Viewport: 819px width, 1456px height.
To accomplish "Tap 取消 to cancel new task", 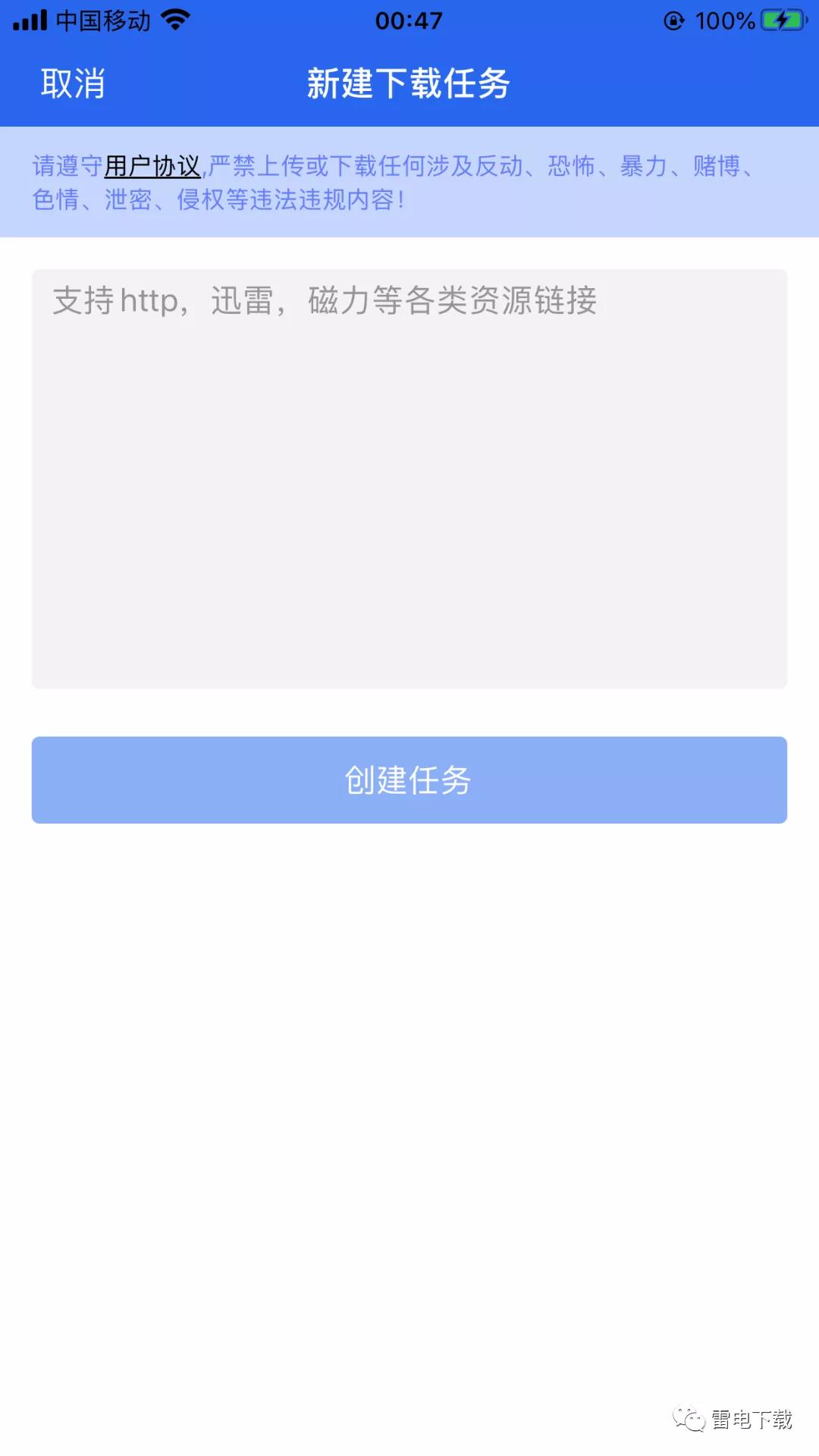I will (73, 83).
